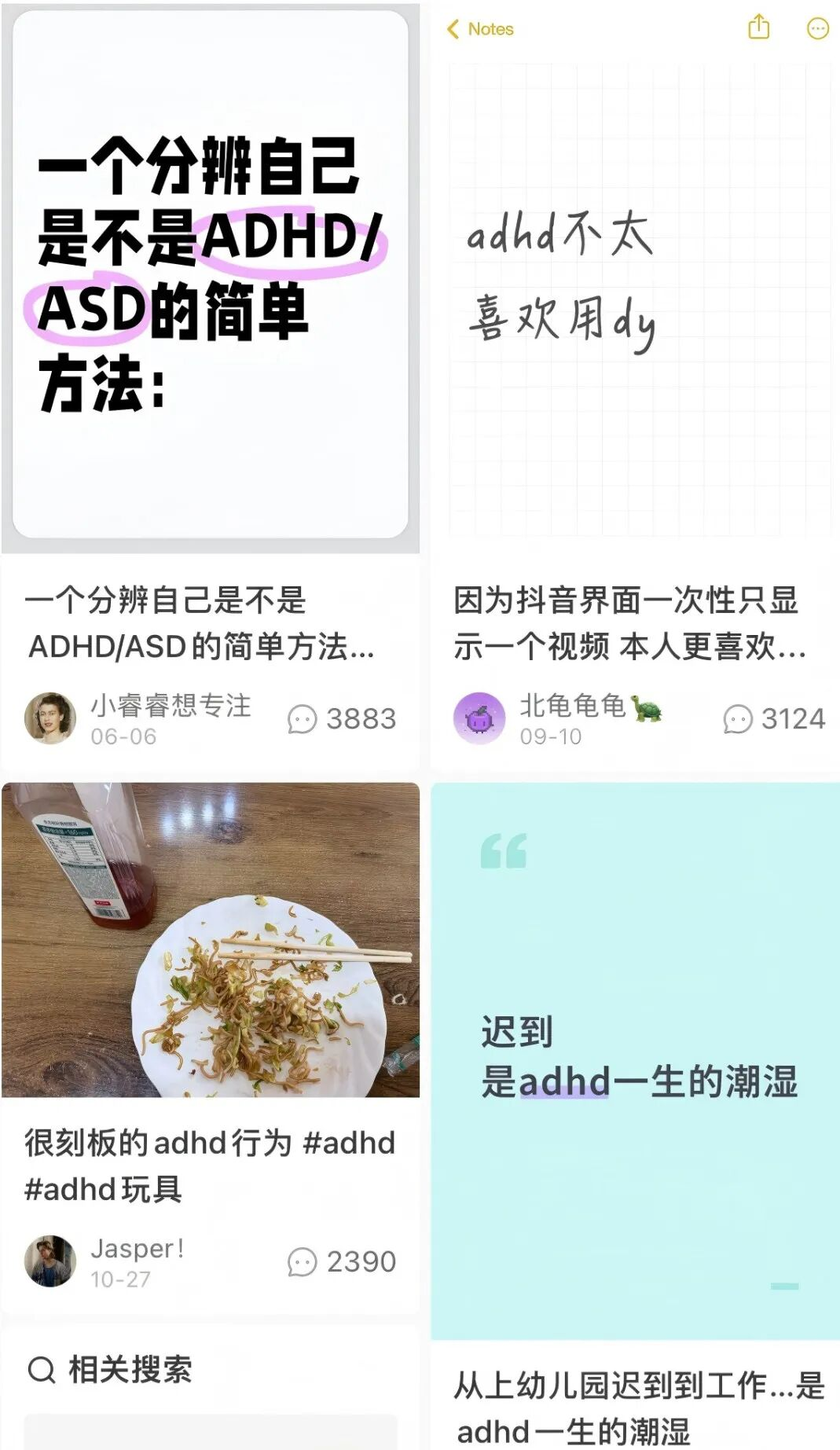Open the 相关搜索 related search card
840x1450 pixels.
130,1369
